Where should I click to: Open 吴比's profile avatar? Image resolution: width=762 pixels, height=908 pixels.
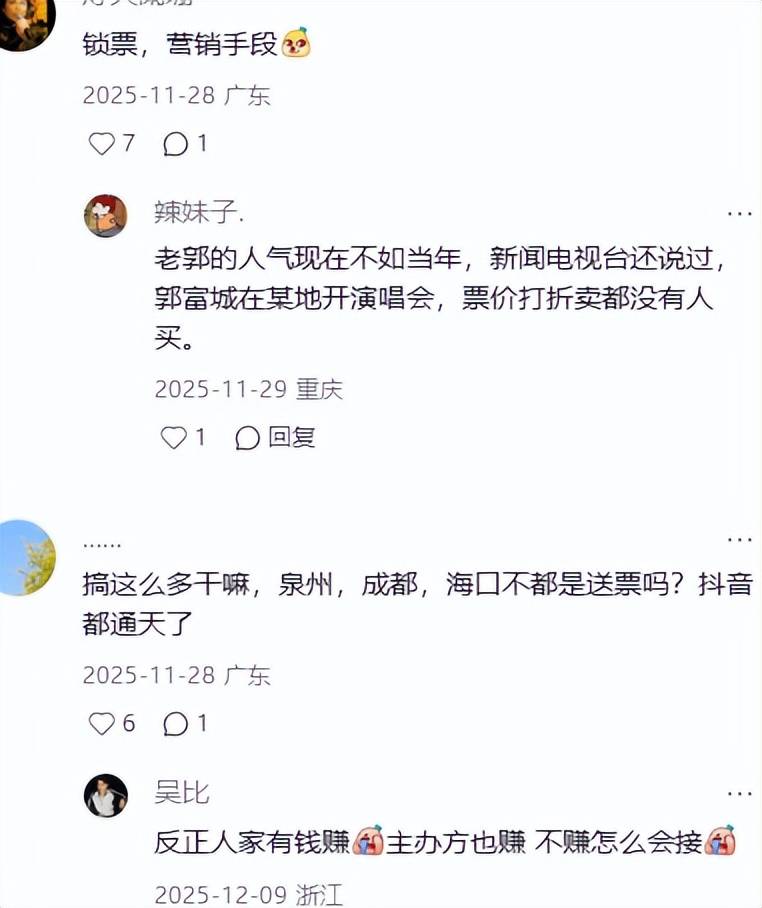[105, 796]
